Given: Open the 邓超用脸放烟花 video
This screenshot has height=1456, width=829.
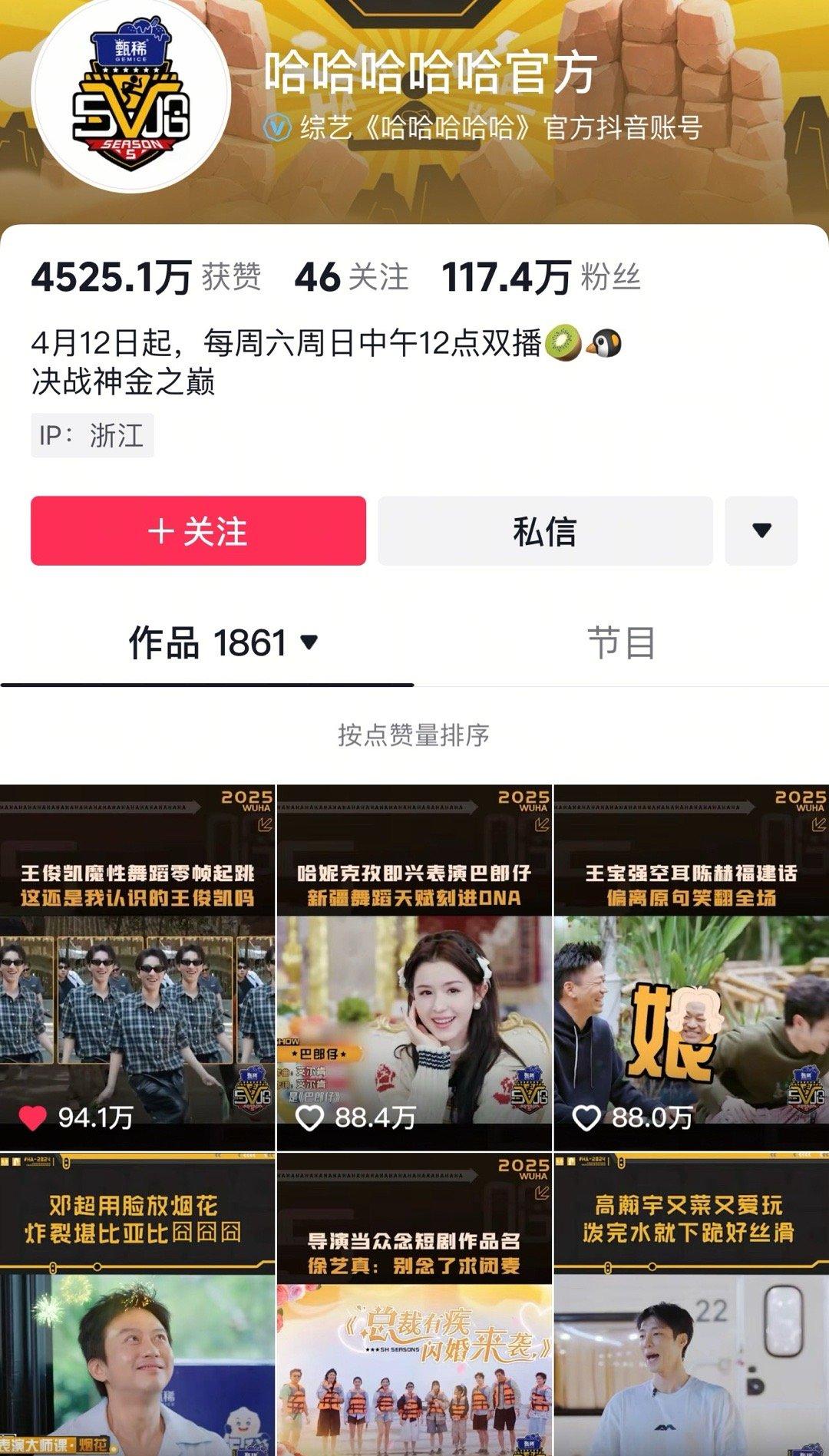Looking at the screenshot, I should [137, 1304].
